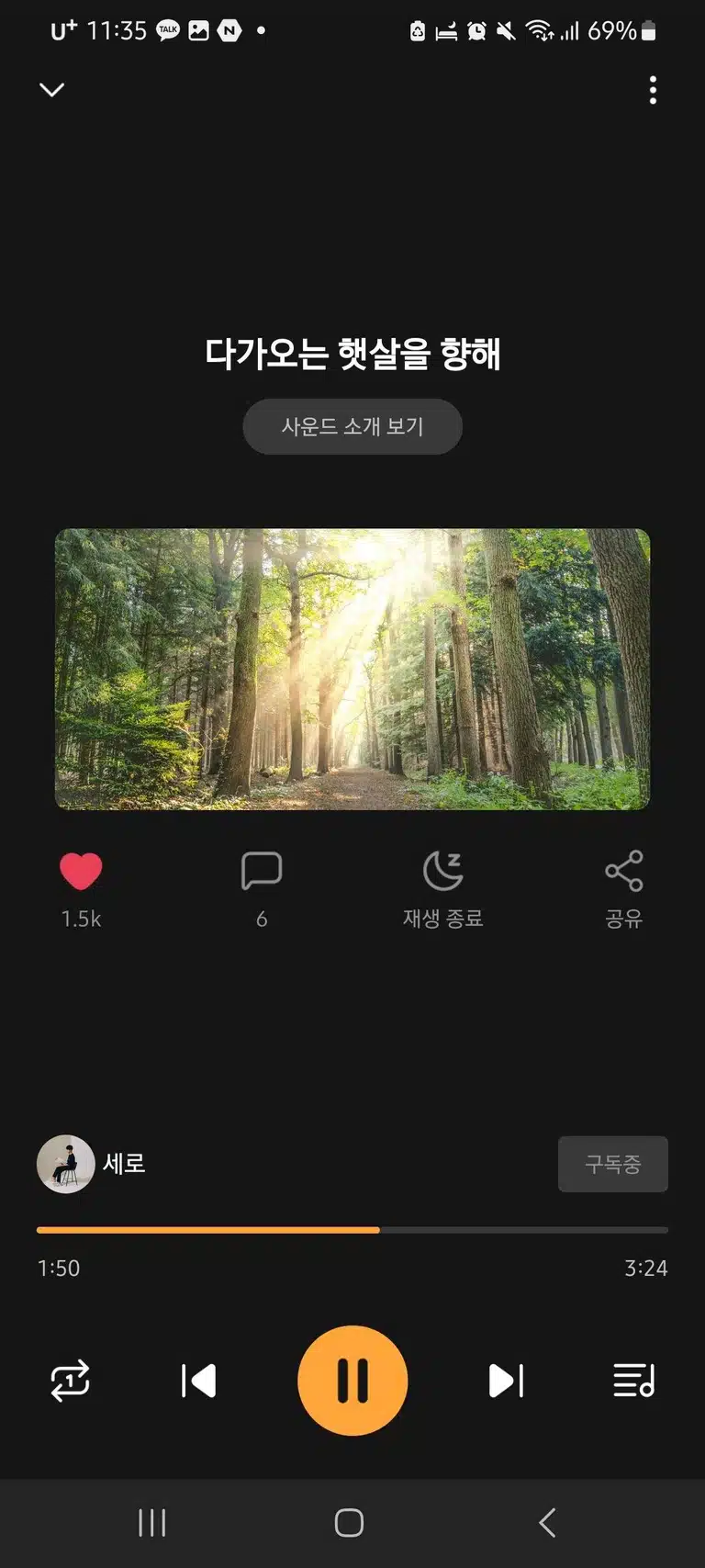Open recent apps from the navigation bar

pos(152,1523)
